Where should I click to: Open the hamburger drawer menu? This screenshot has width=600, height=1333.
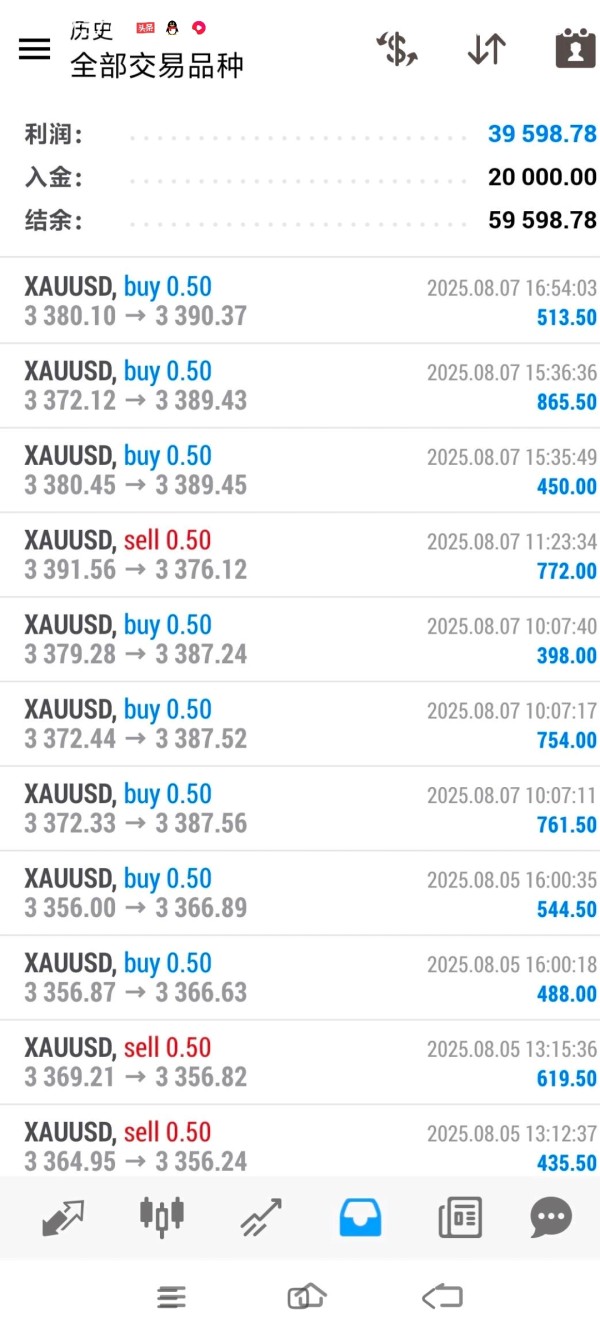[x=35, y=48]
